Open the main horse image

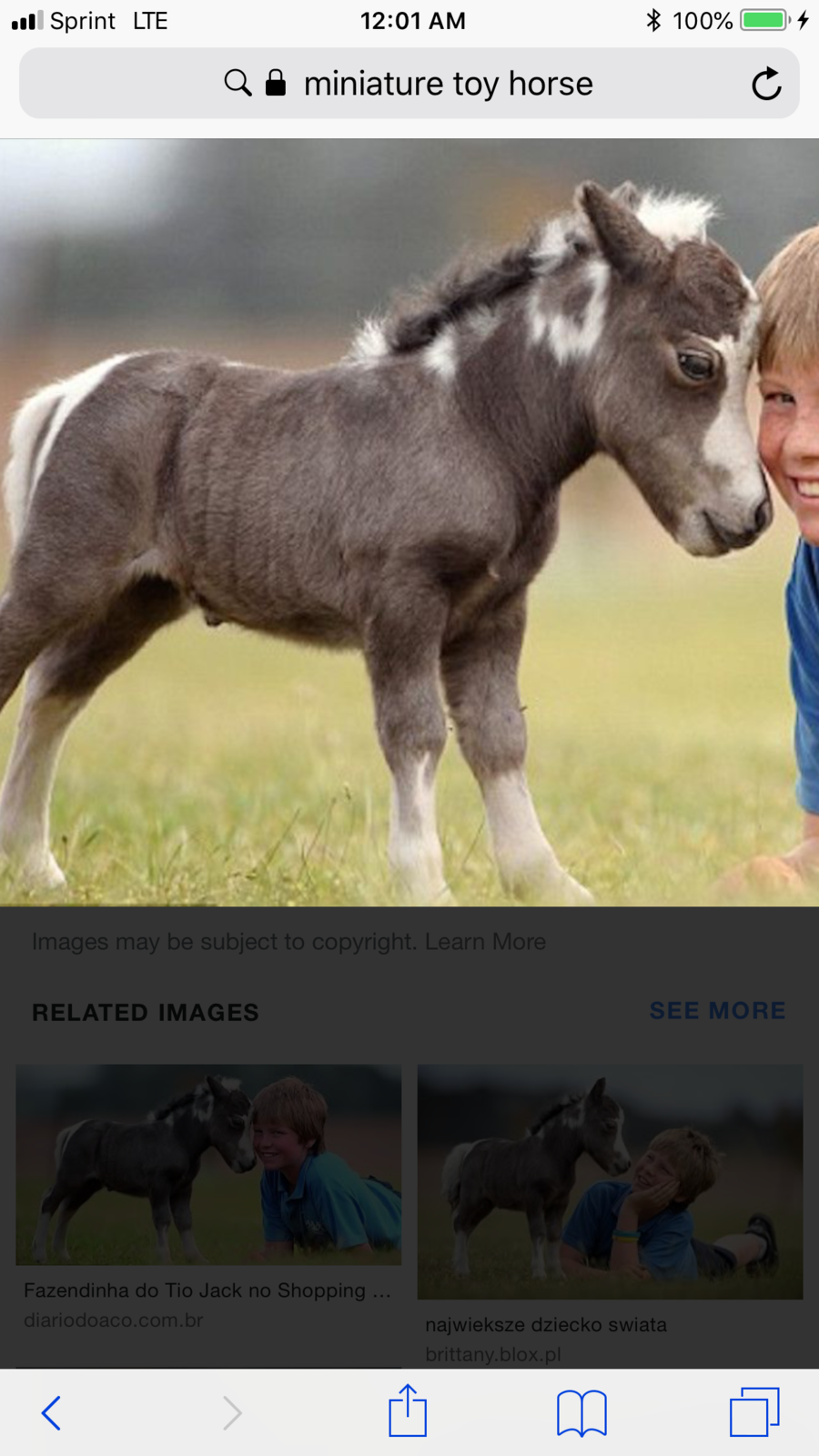409,521
